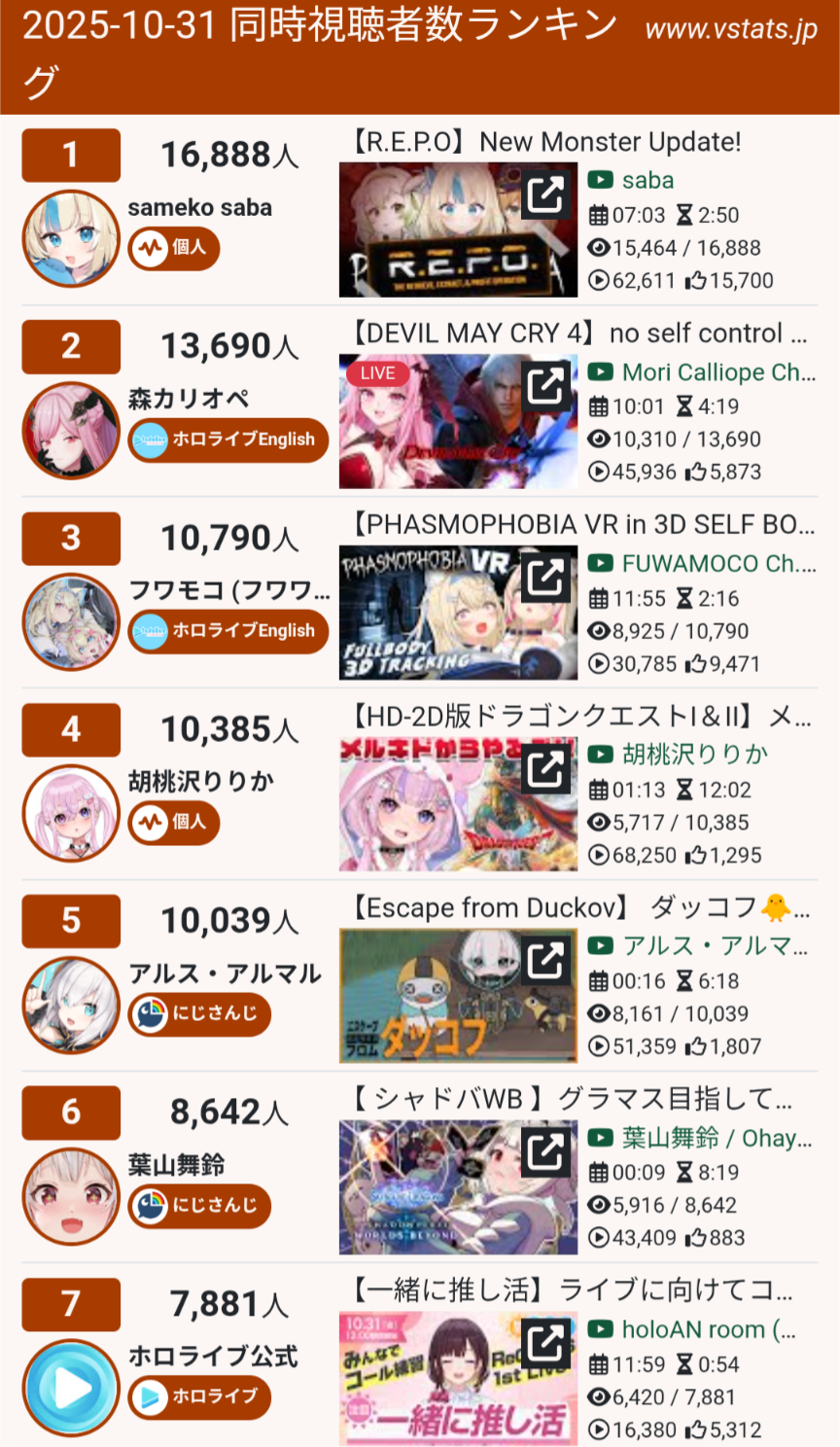Open external link on the DEVIL MAY CRY 4 thumbnail
The height and width of the screenshot is (1447, 840).
coord(545,388)
